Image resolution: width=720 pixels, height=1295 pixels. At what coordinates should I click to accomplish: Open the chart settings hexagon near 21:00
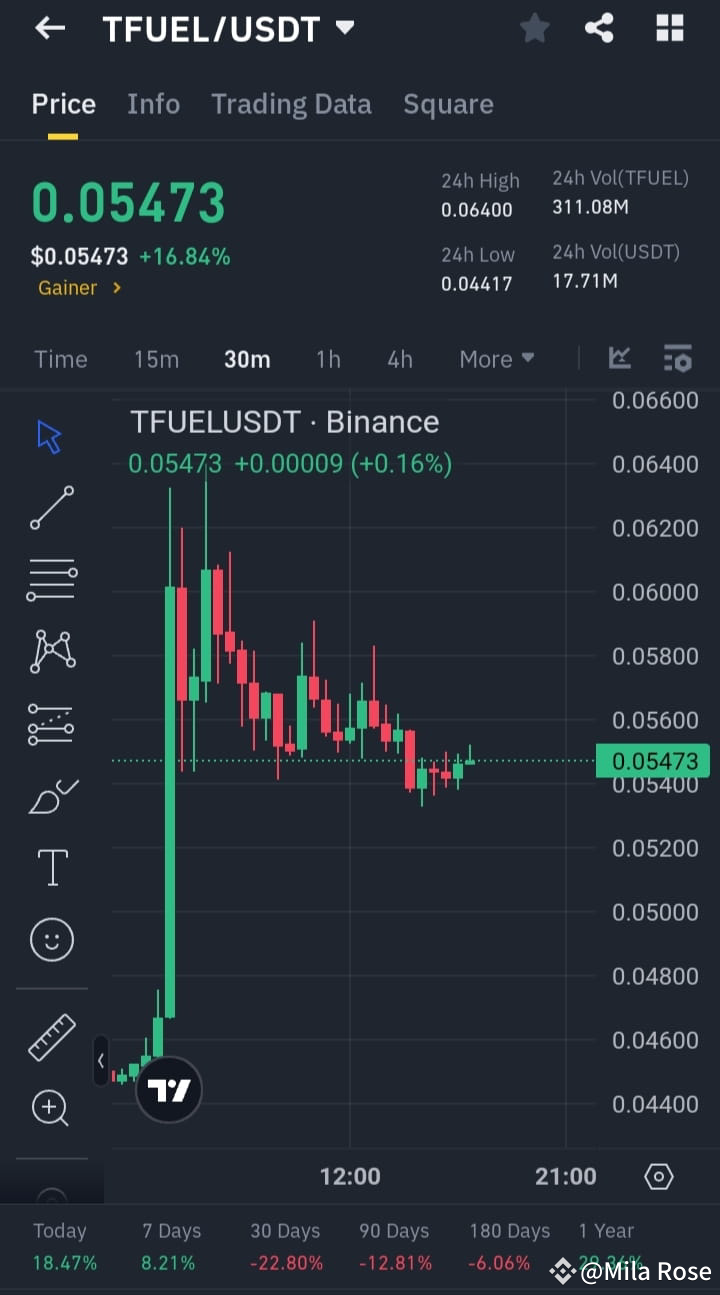(658, 1176)
